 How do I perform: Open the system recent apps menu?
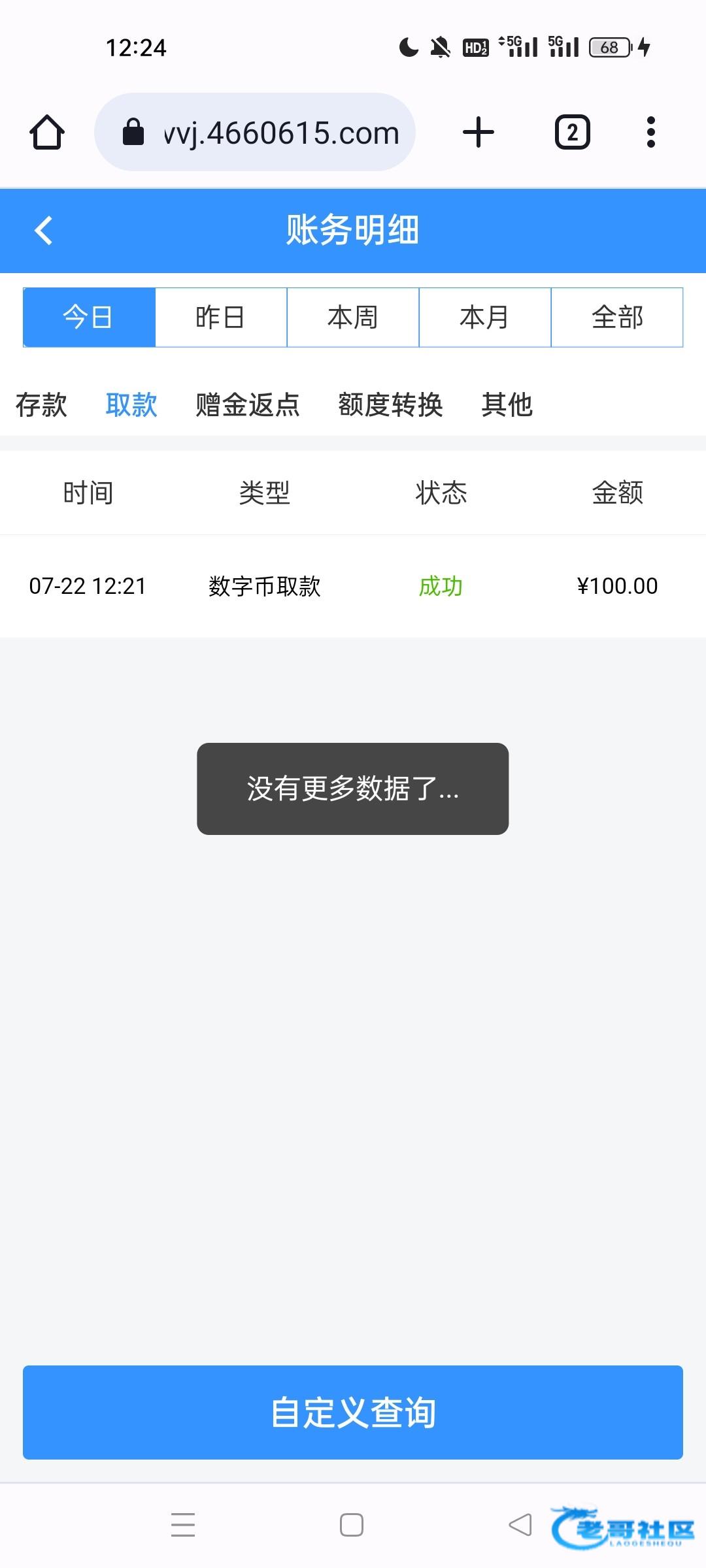click(183, 1525)
